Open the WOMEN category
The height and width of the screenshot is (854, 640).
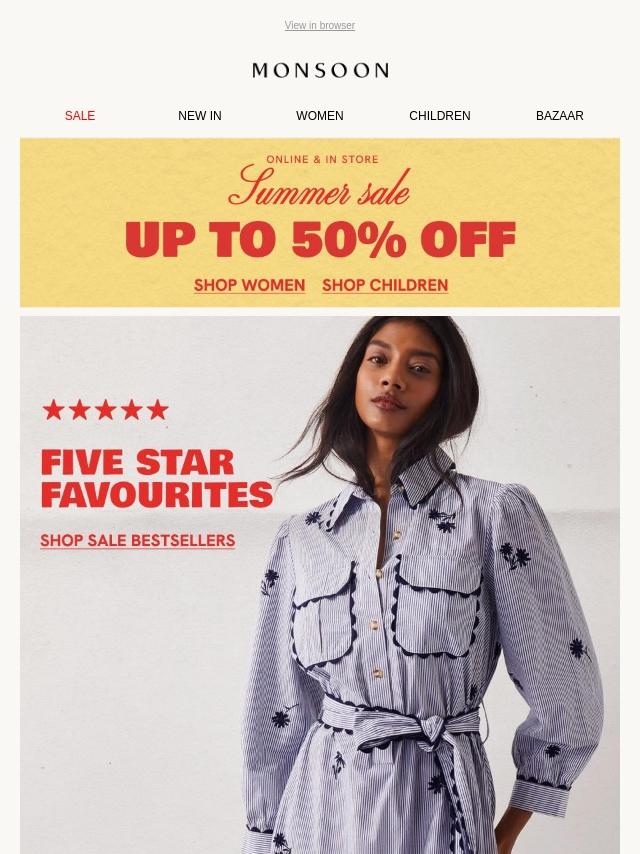coord(319,116)
